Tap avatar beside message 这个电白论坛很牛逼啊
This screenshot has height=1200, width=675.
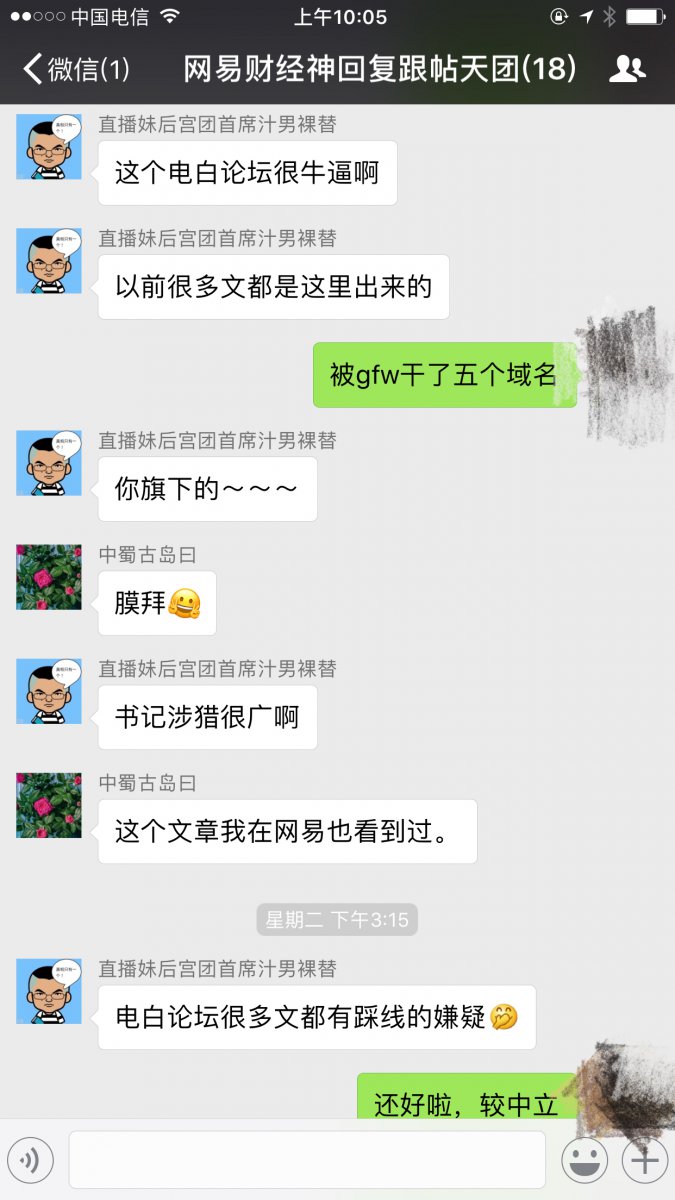point(49,147)
